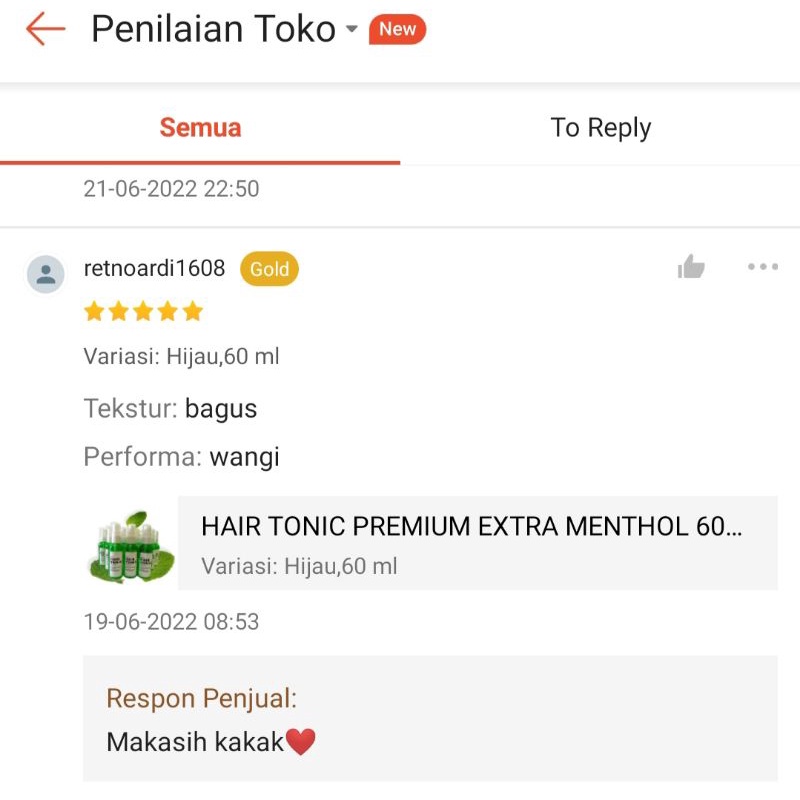Screen dimensions: 800x800
Task: View retnoardi1608's profile avatar
Action: point(46,274)
